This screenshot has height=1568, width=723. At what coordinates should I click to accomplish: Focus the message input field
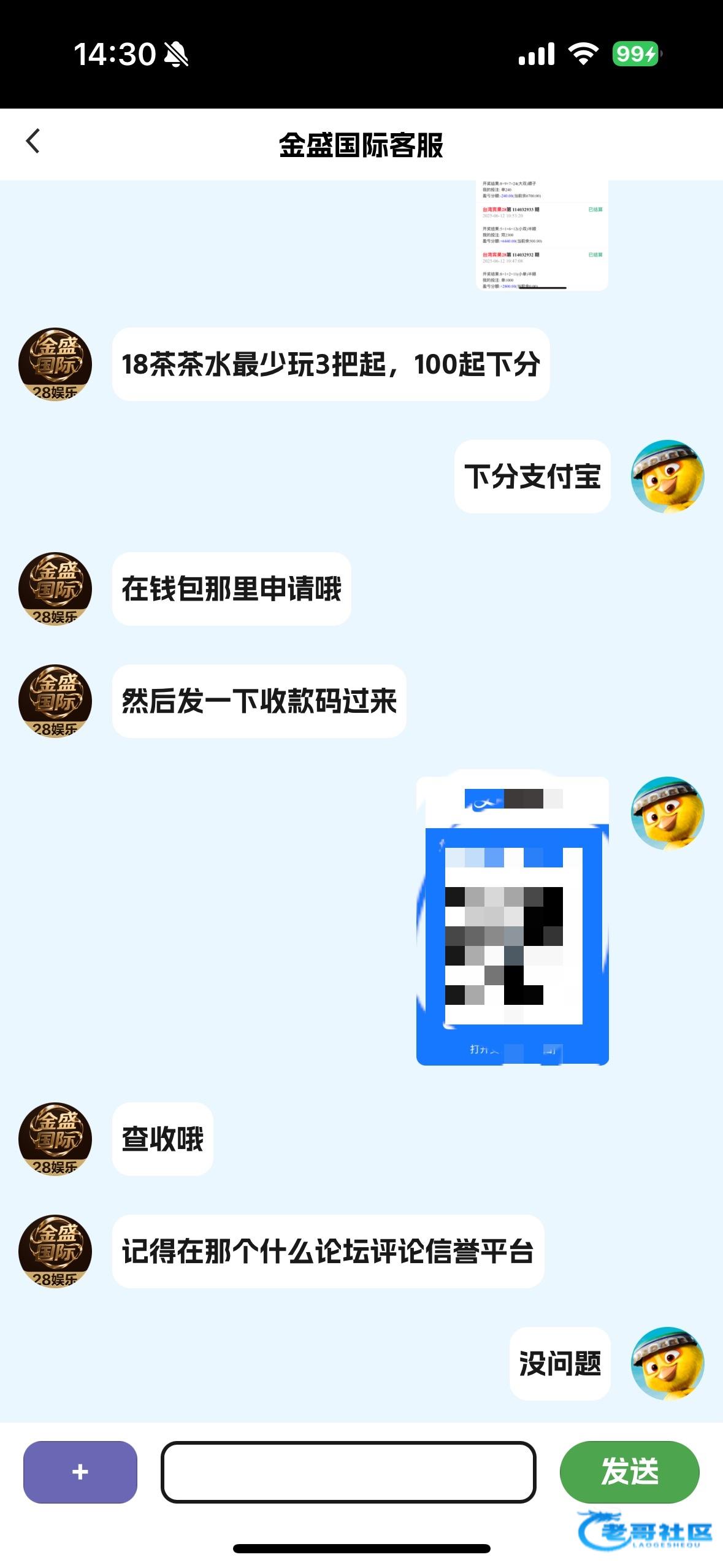point(348,1472)
